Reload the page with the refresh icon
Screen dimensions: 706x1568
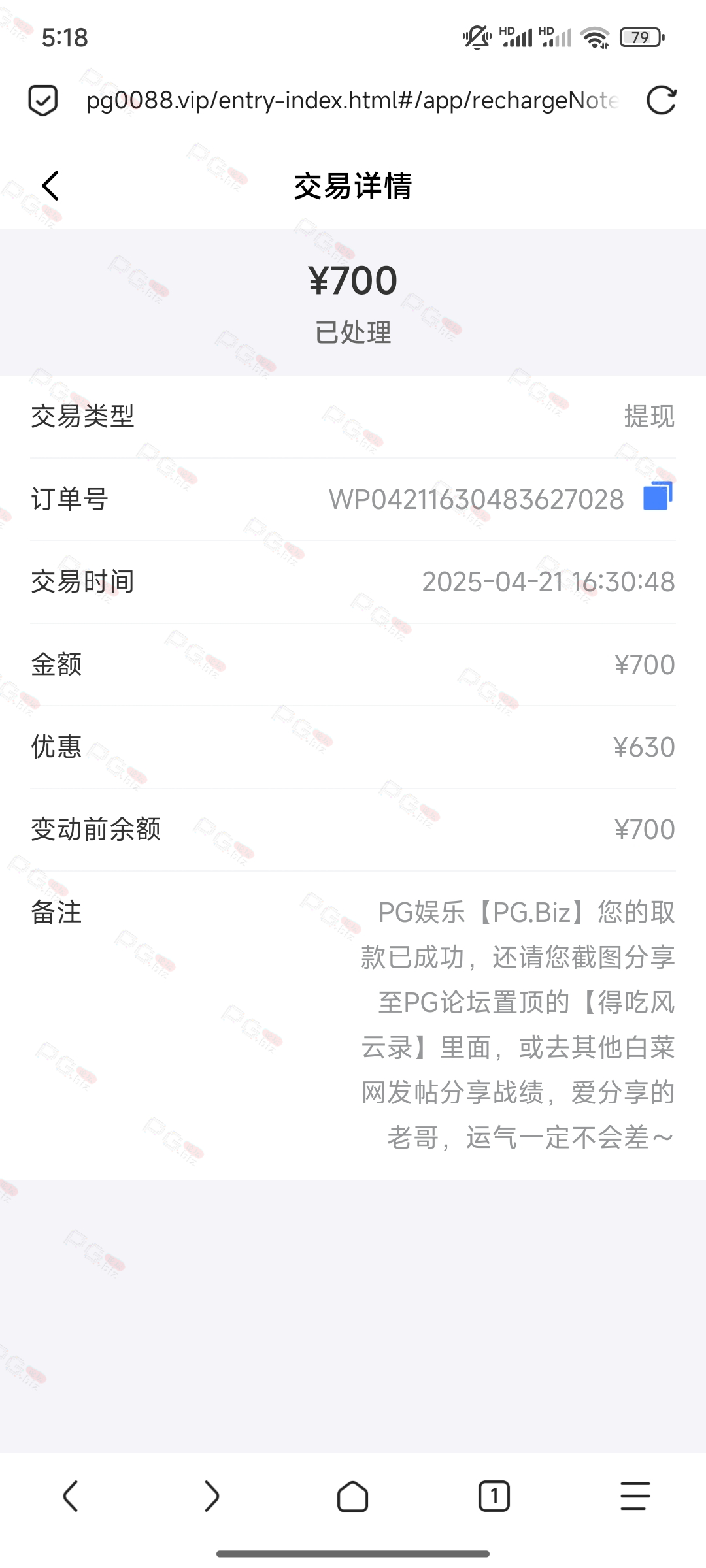(x=661, y=101)
